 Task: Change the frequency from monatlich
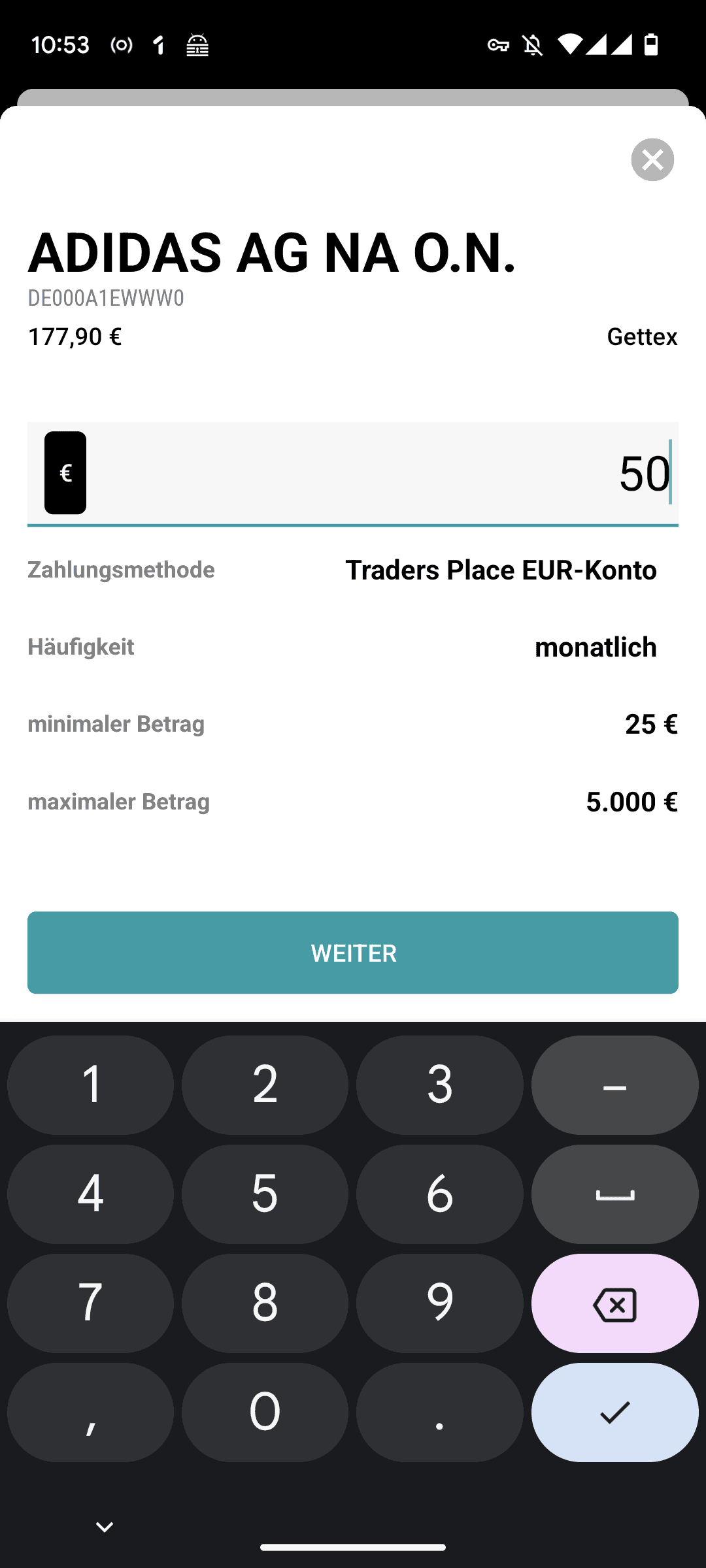596,647
